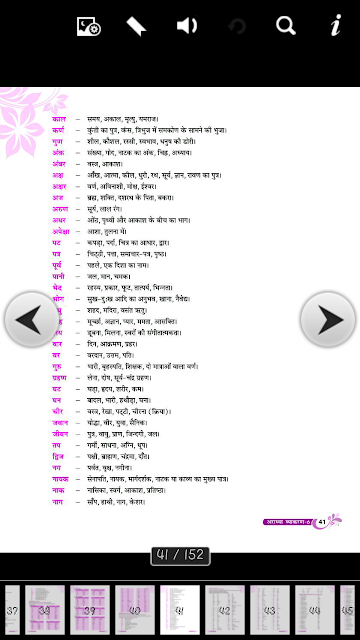
Task: Open the info icon
Action: click(336, 26)
